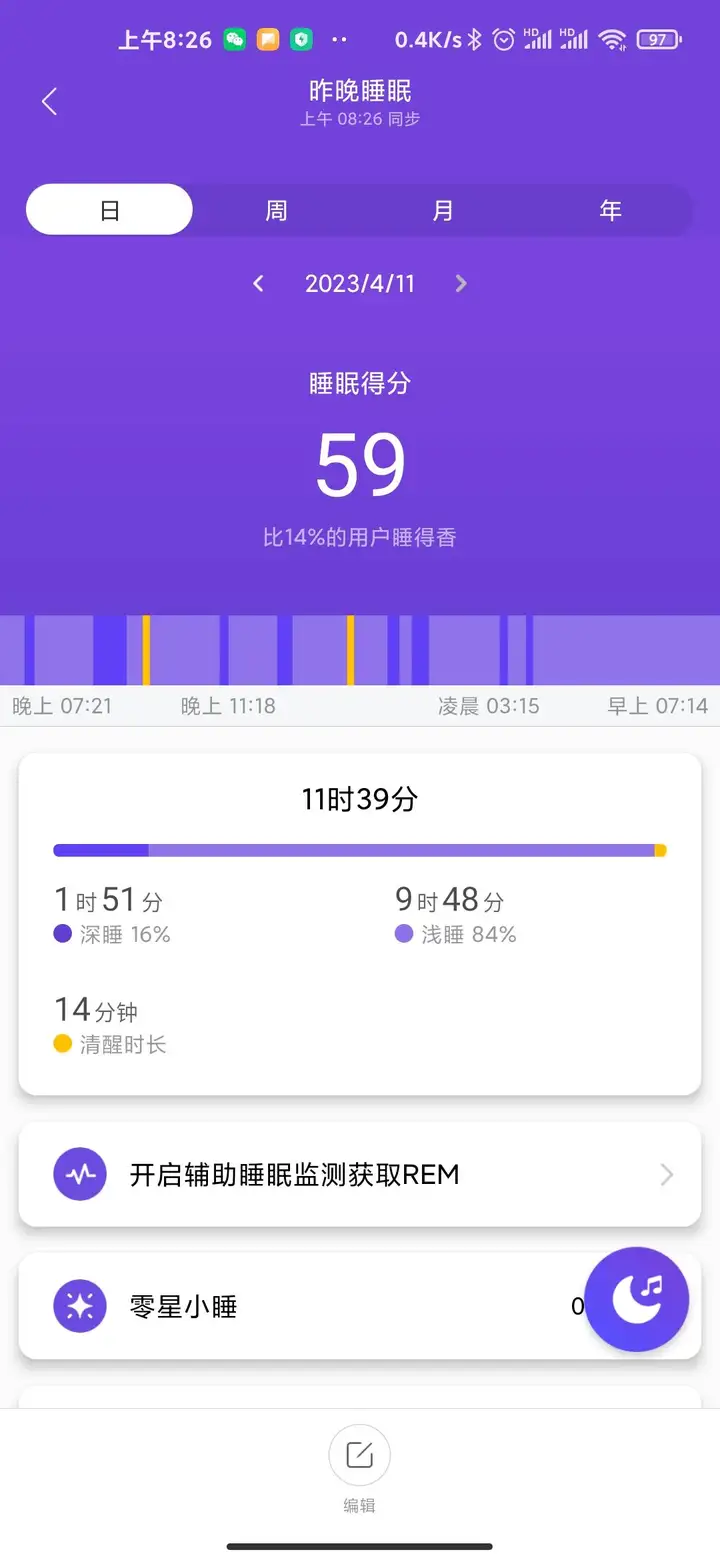Go to the previous day's sleep data
The width and height of the screenshot is (720, 1560).
[258, 284]
